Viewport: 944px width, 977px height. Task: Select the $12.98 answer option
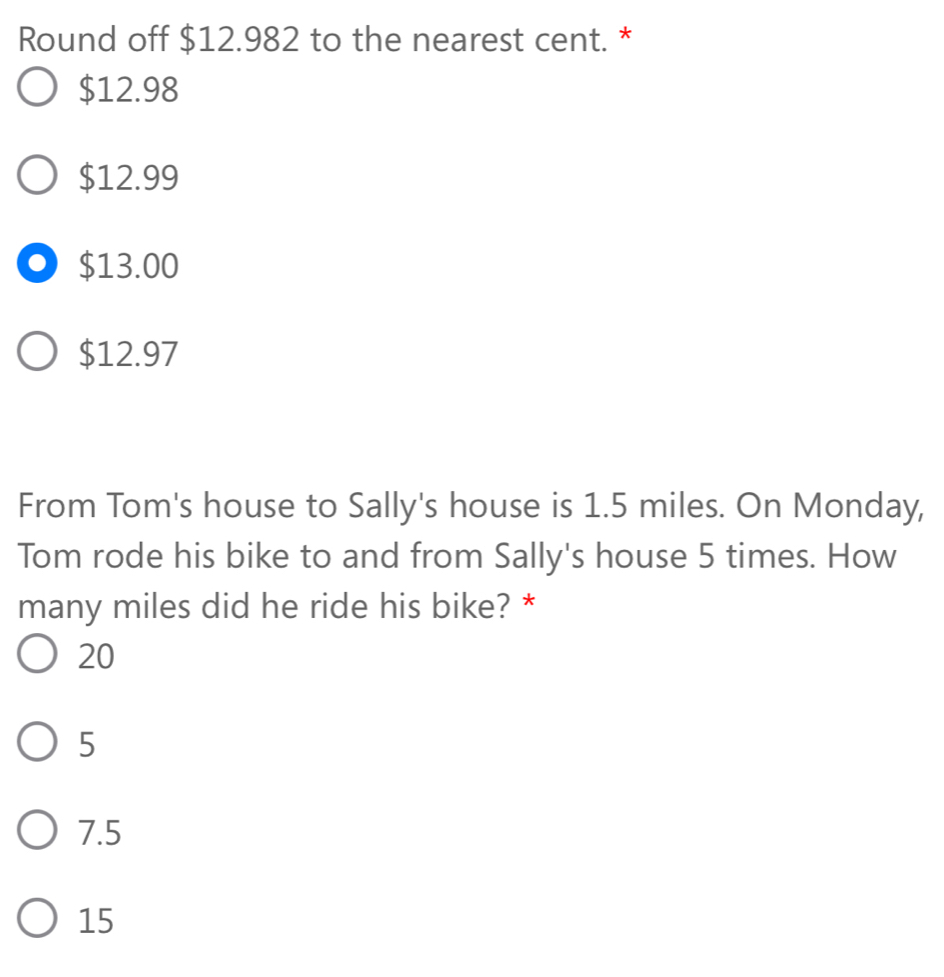(37, 89)
